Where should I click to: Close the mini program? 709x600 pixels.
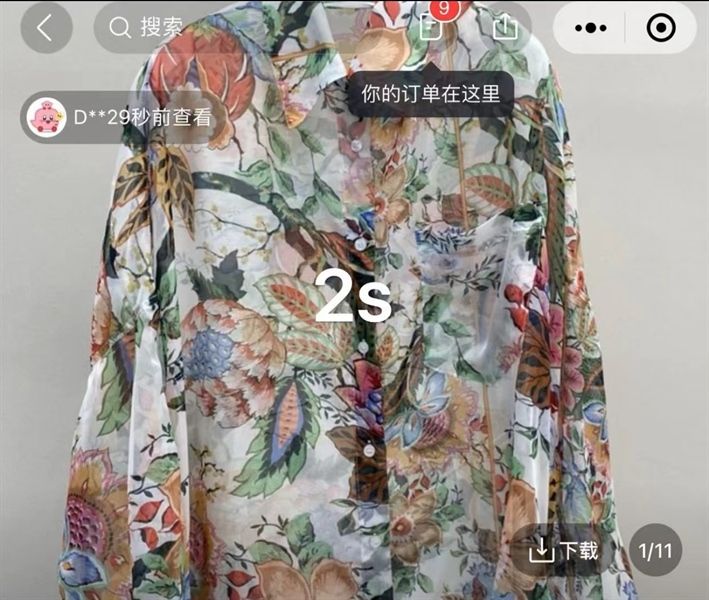click(x=661, y=28)
